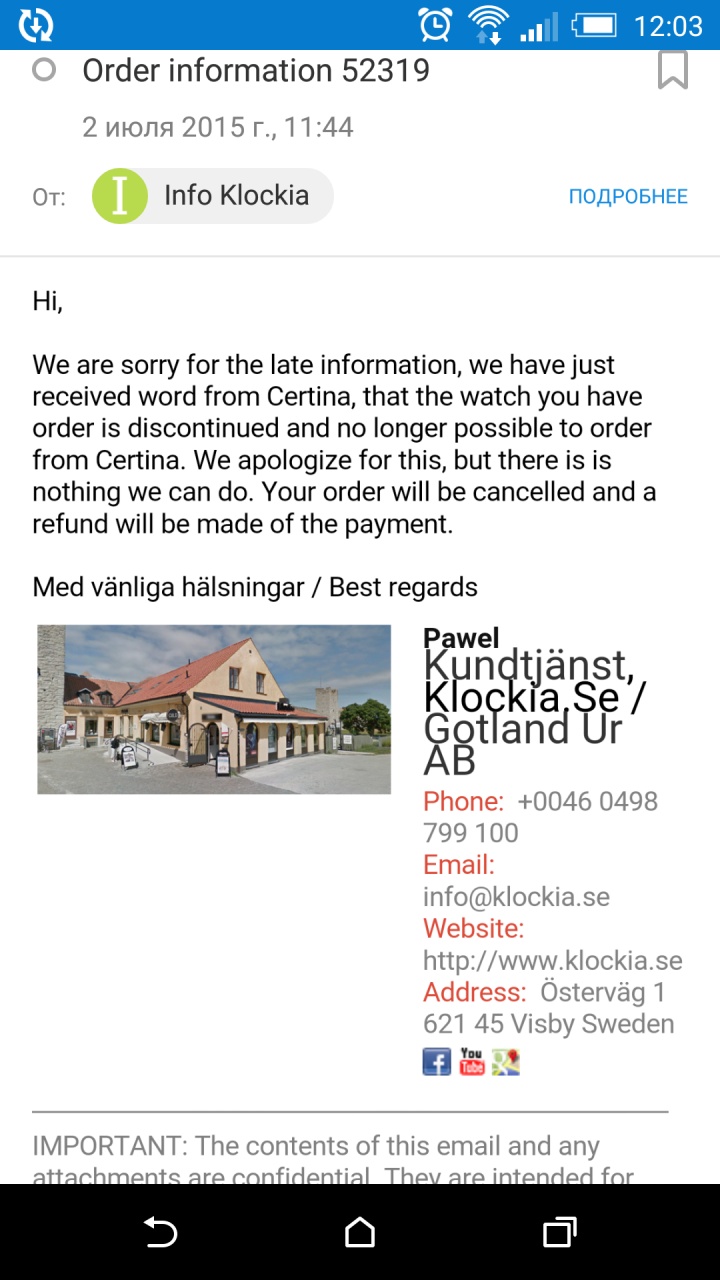Open the Google Maps icon in signature
720x1280 pixels.
click(x=506, y=1061)
